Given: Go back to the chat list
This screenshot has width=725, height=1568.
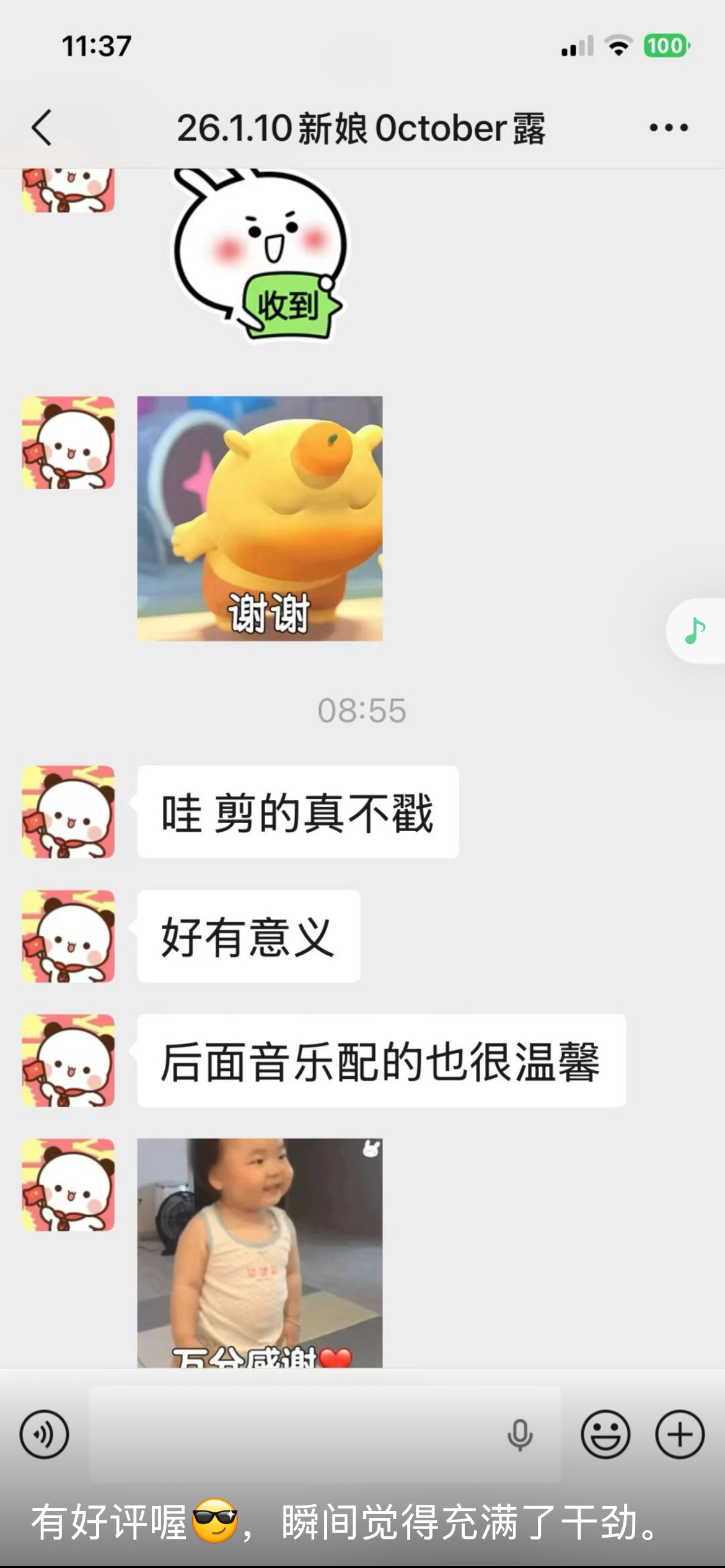Looking at the screenshot, I should 42,128.
